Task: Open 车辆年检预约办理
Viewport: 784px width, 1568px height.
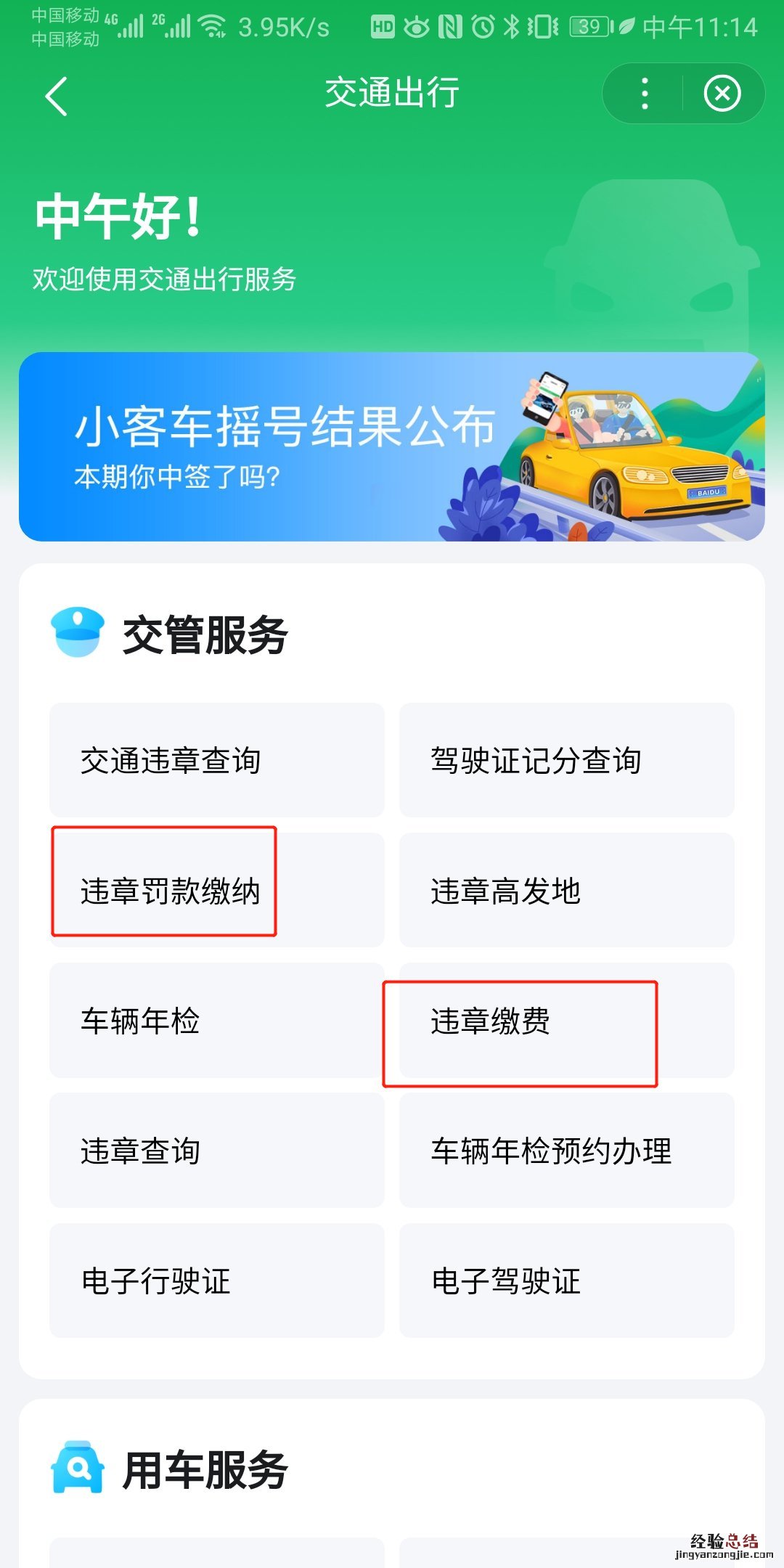Action: pos(566,1150)
